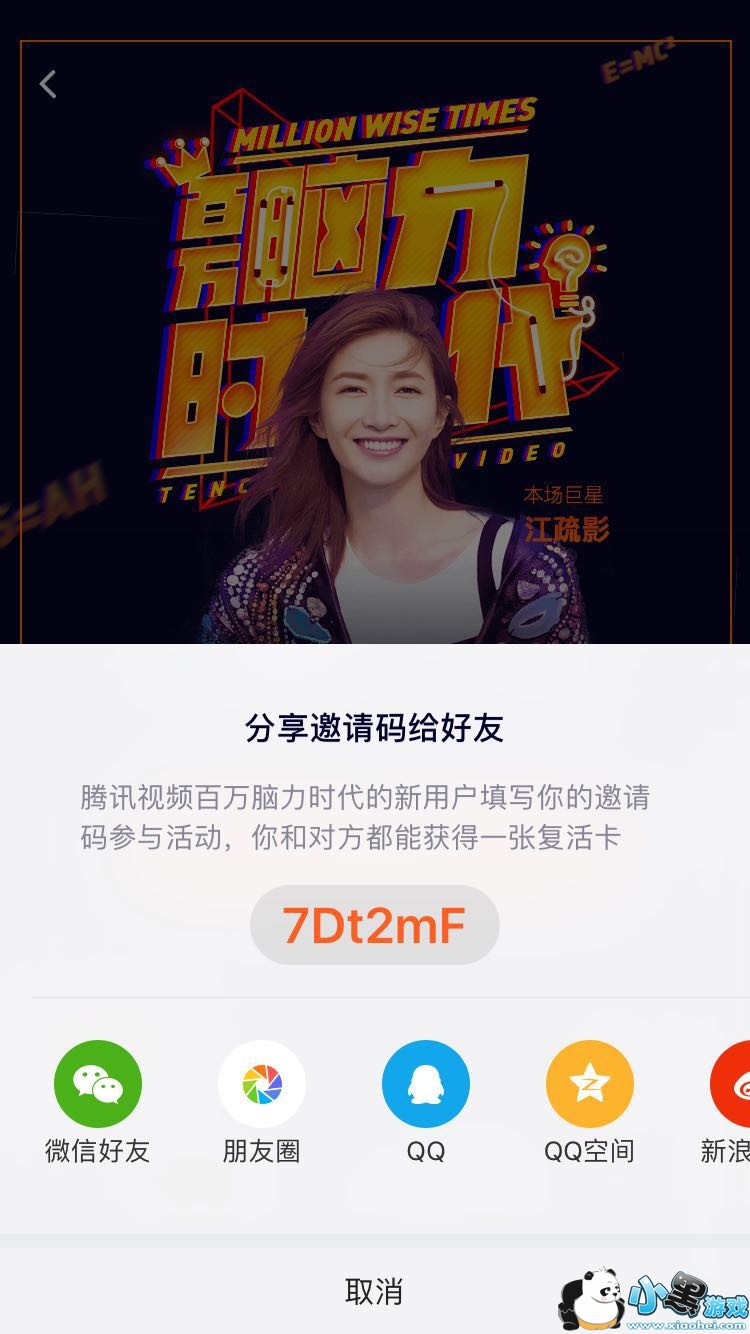Tap the invitation code 7Dt2mF
The width and height of the screenshot is (750, 1334).
coord(374,926)
